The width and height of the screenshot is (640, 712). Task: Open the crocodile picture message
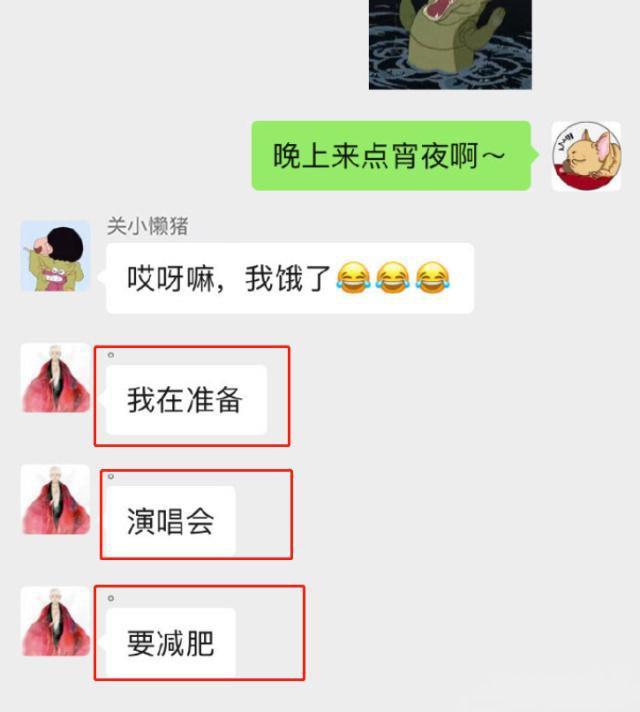coord(450,44)
